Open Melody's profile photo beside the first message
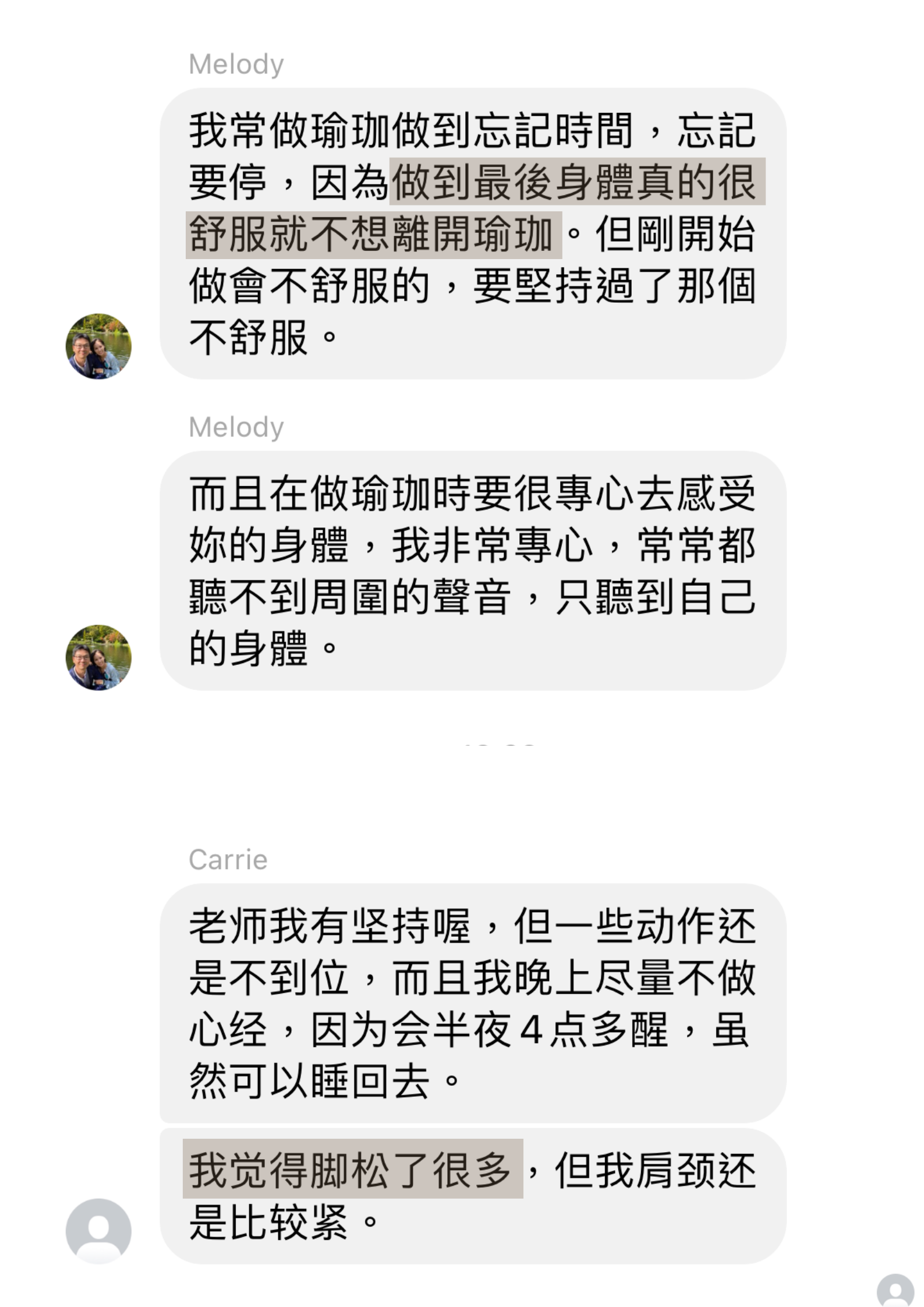The height and width of the screenshot is (1307, 924). pos(98,346)
